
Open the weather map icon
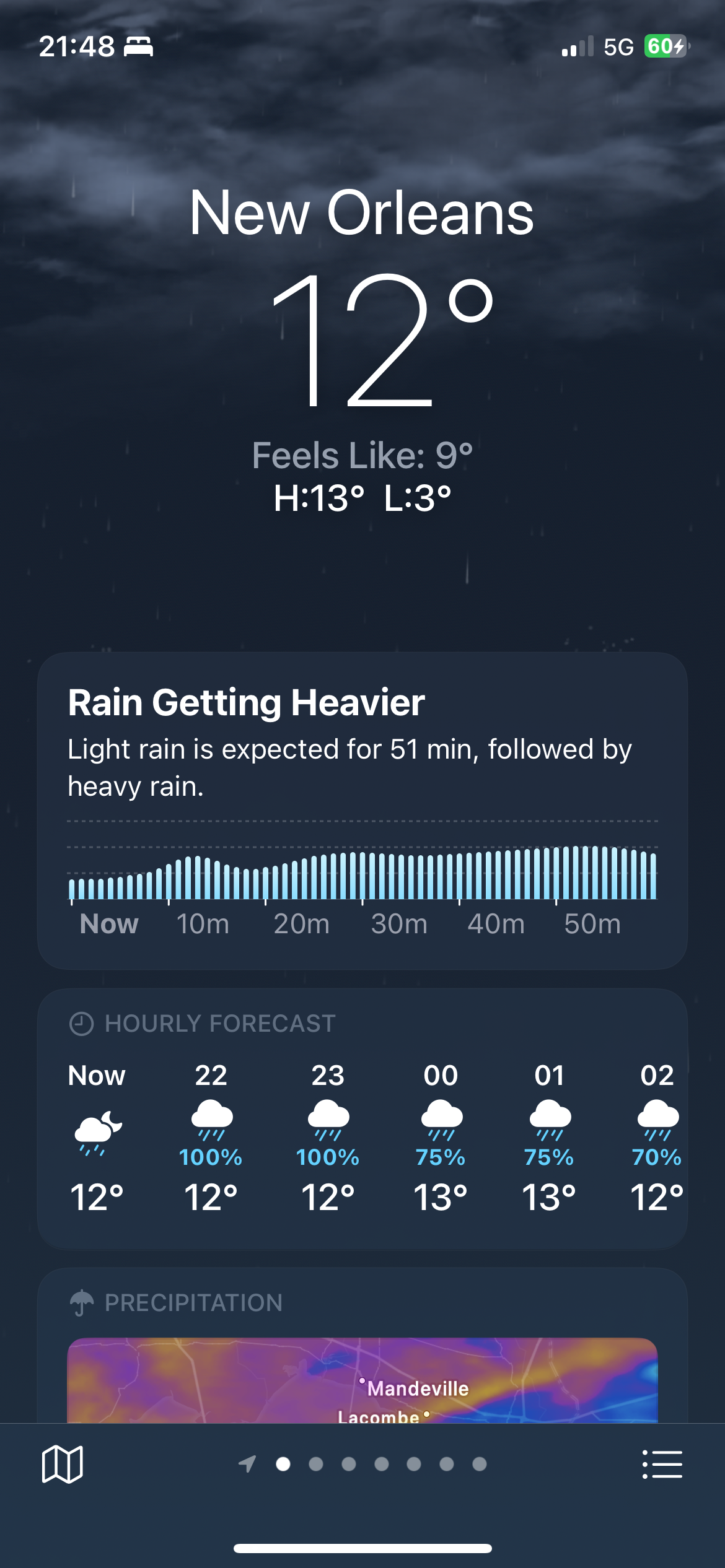pos(62,1464)
